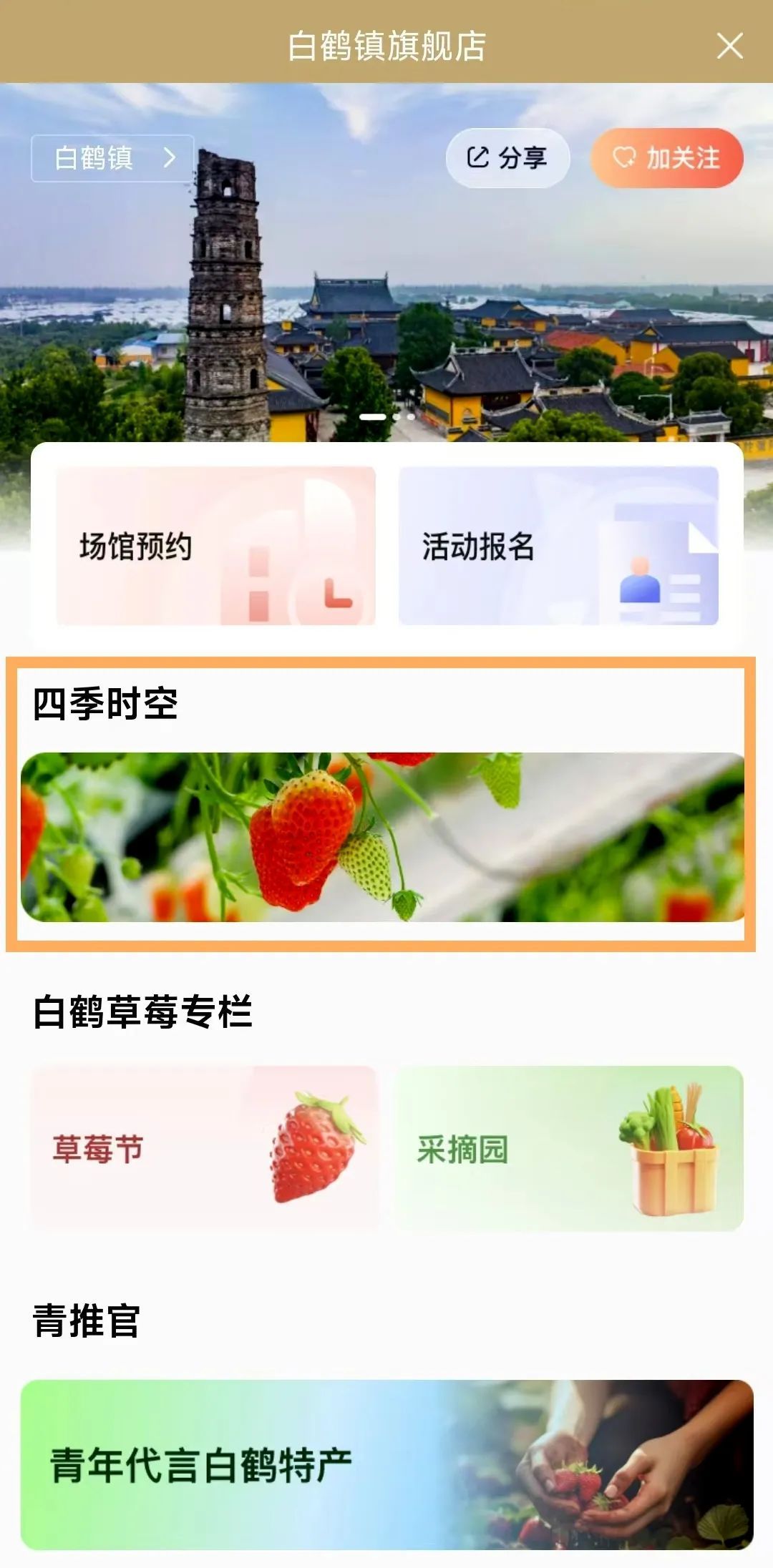
Task: Open 场馆预约 venue booking
Action: coord(215,546)
